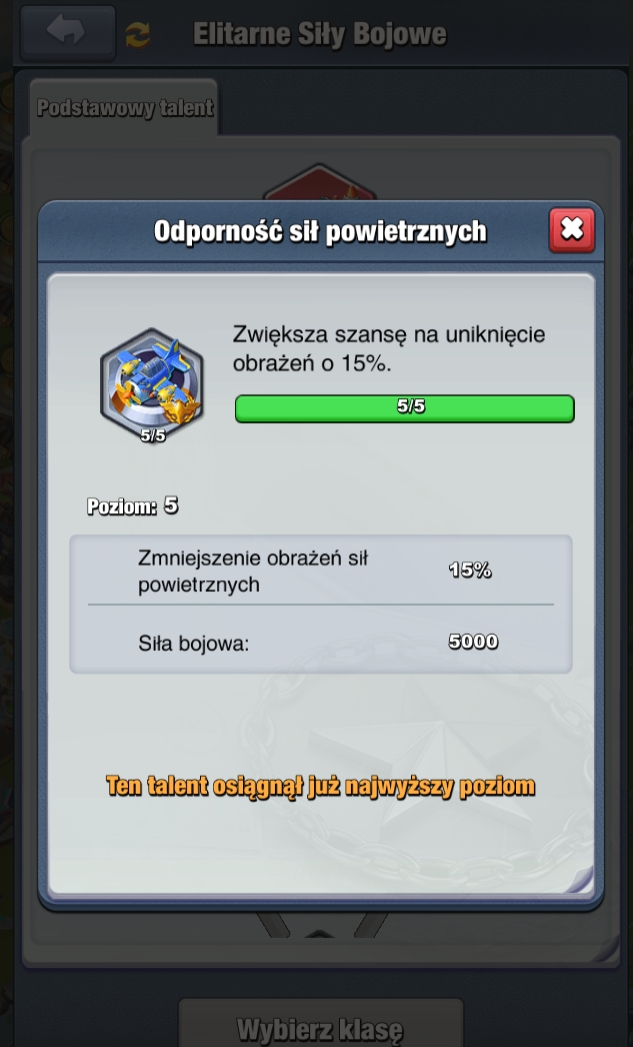Screen dimensions: 633x1047
Task: Select the Podstawowy talent tab
Action: pyautogui.click(x=124, y=108)
